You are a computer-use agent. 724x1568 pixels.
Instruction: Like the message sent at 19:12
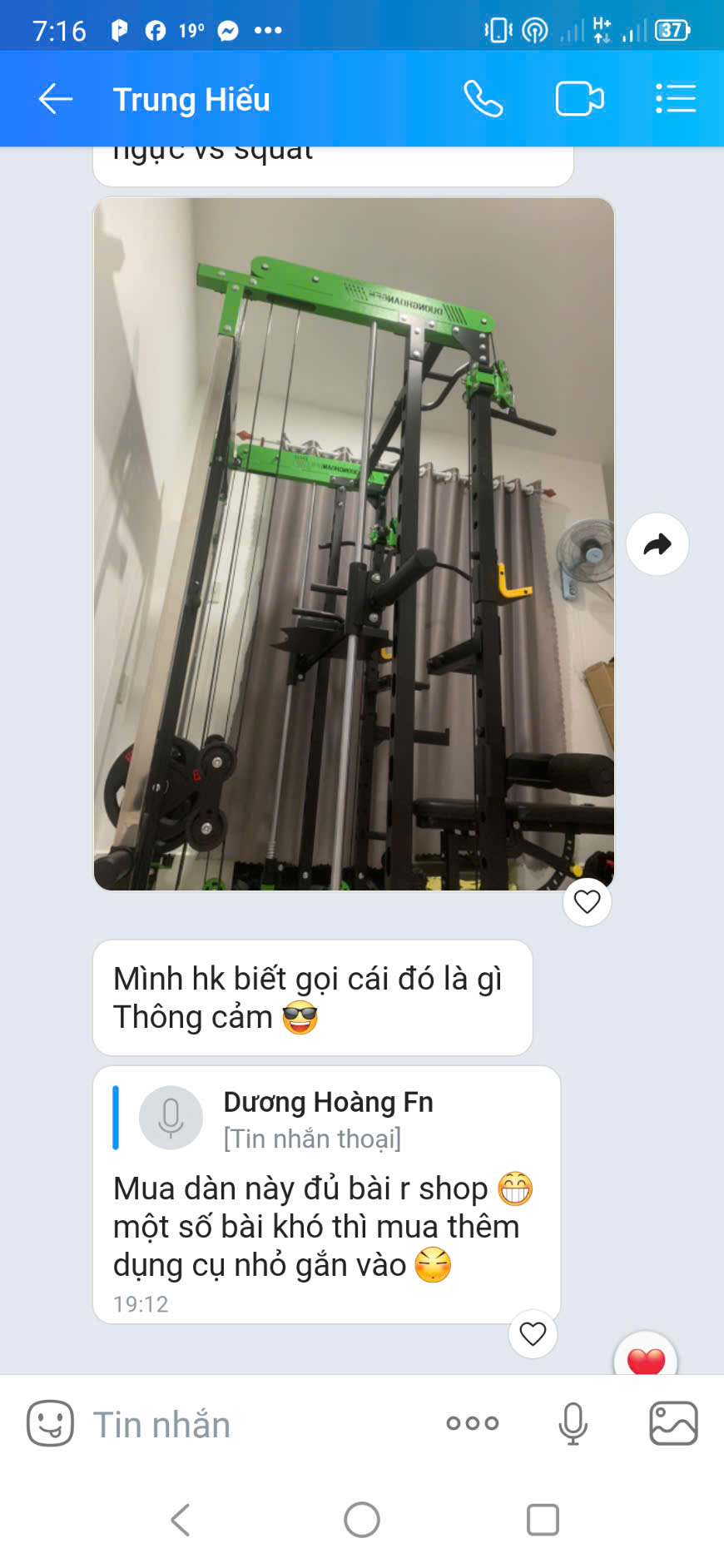point(533,1333)
